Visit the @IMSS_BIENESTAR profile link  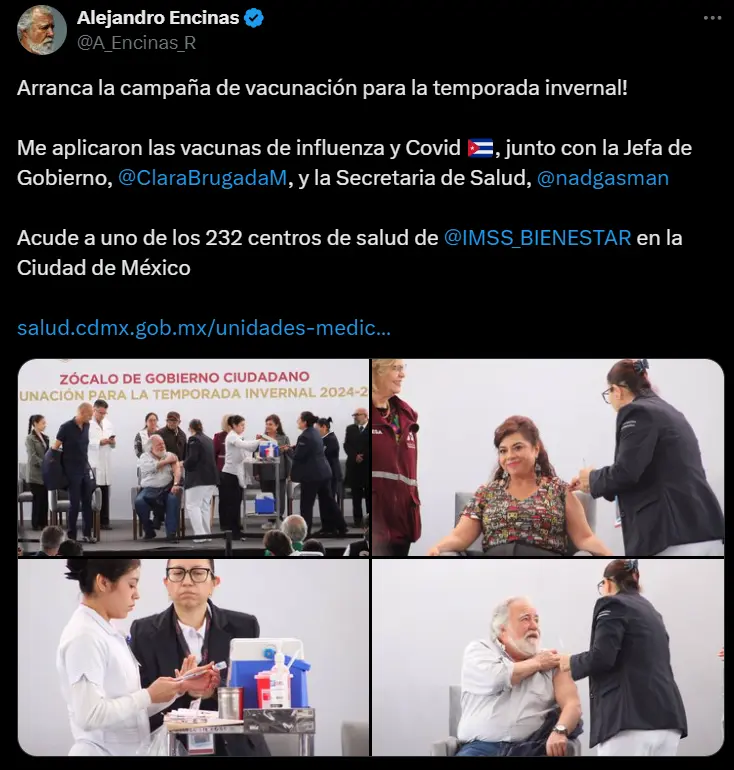point(537,238)
